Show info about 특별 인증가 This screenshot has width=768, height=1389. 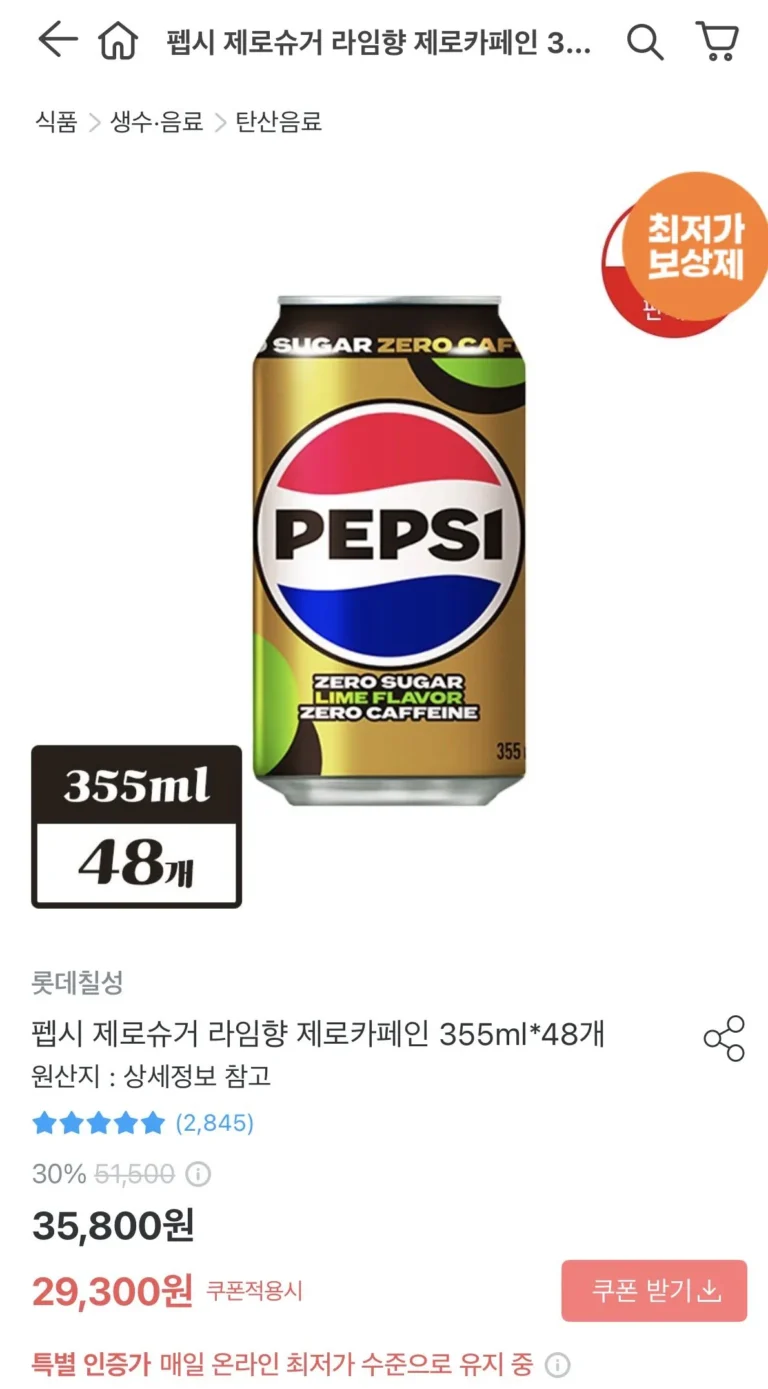click(559, 1364)
